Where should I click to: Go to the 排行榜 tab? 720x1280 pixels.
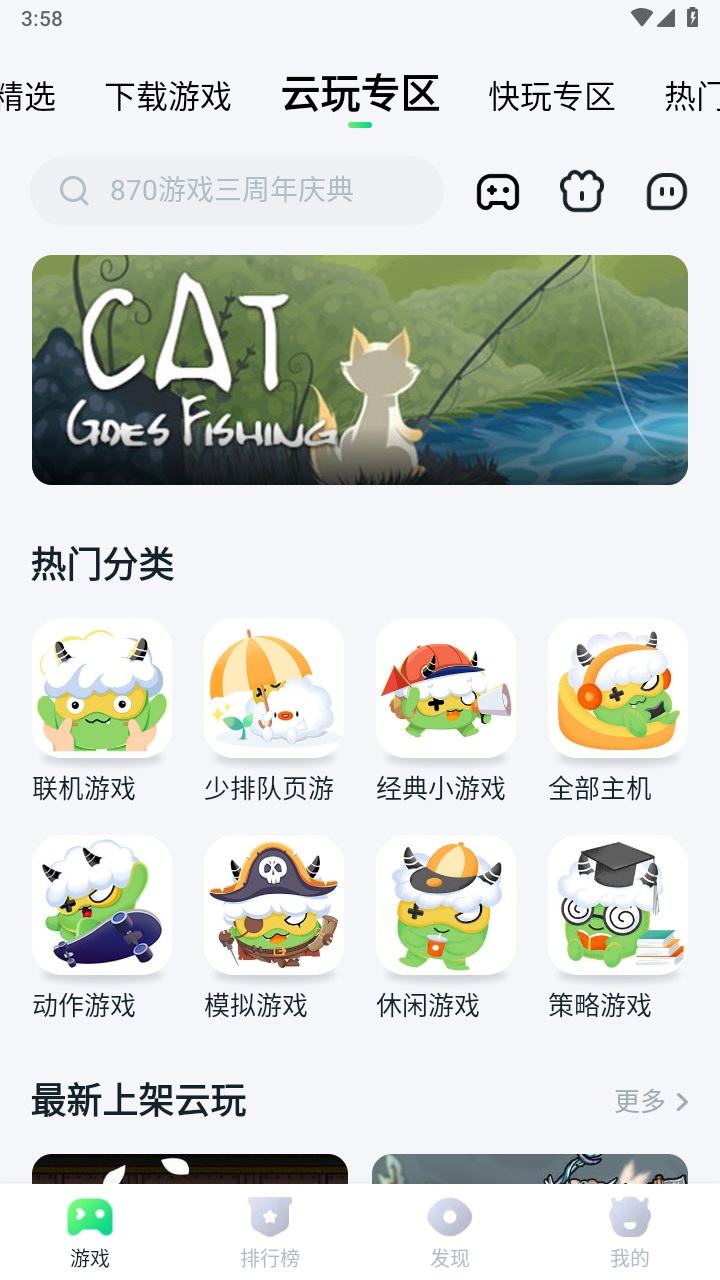click(x=270, y=1232)
